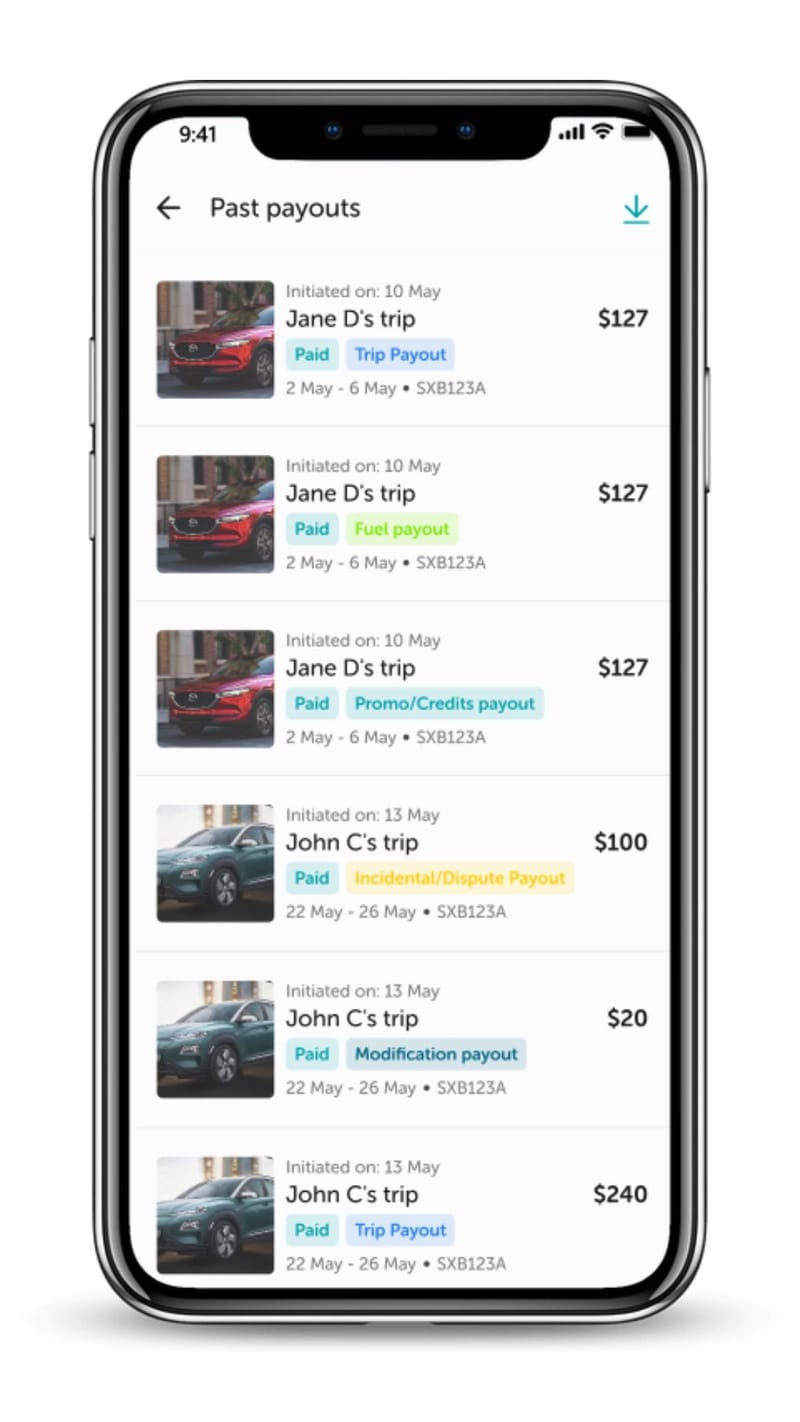800x1422 pixels.
Task: View John C's $20 Modification payout
Action: coord(402,1040)
